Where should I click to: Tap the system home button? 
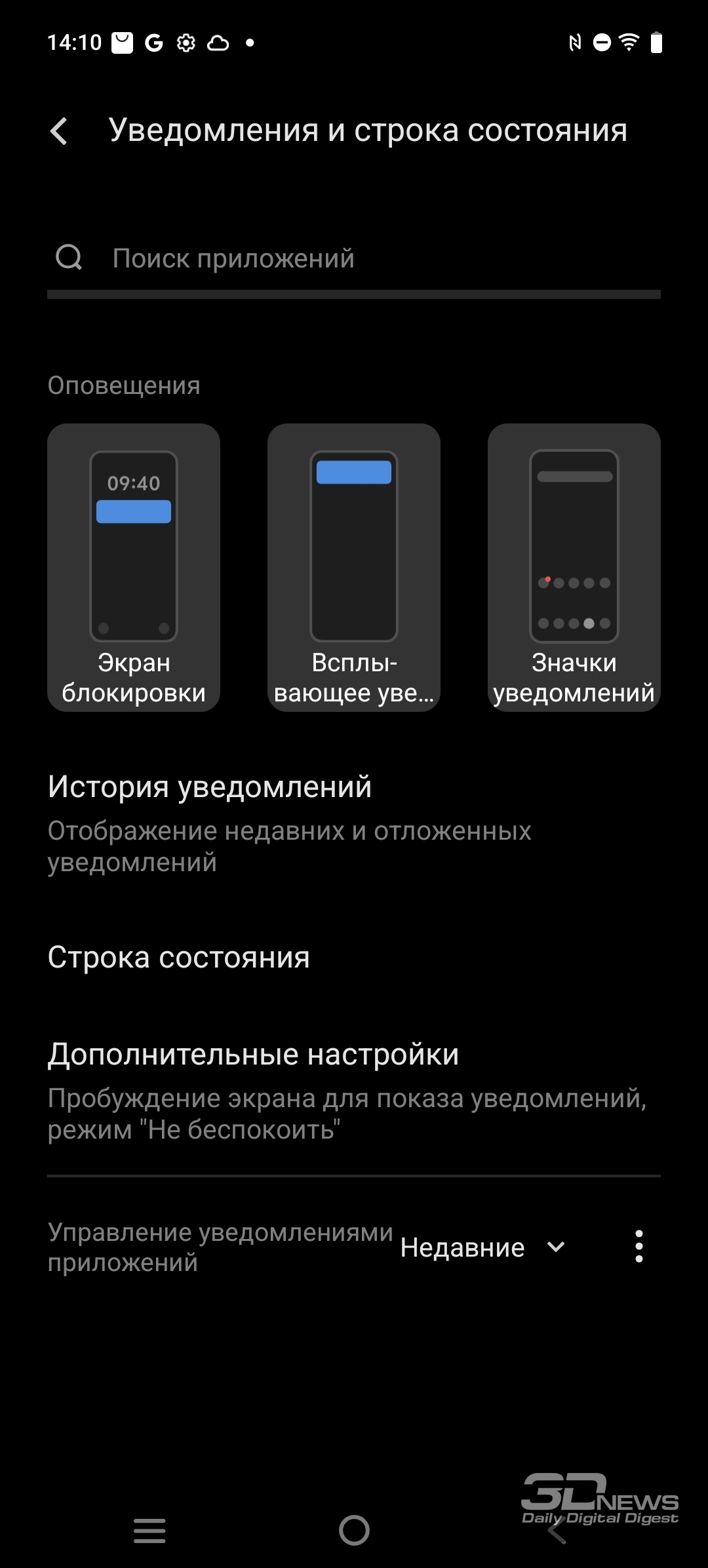tap(354, 1531)
